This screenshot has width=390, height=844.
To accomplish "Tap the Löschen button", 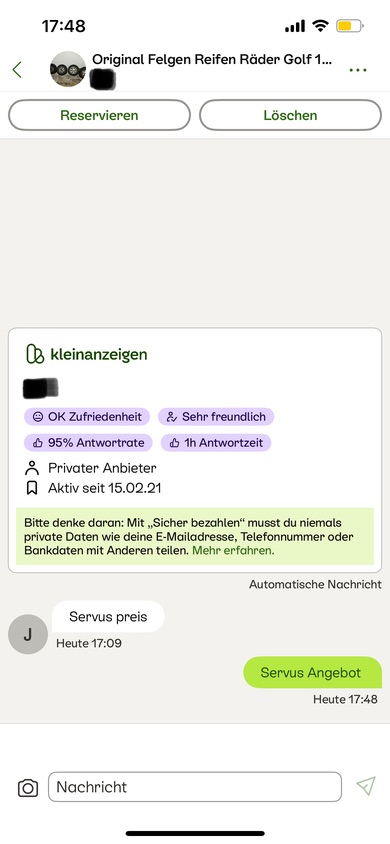I will pos(290,115).
